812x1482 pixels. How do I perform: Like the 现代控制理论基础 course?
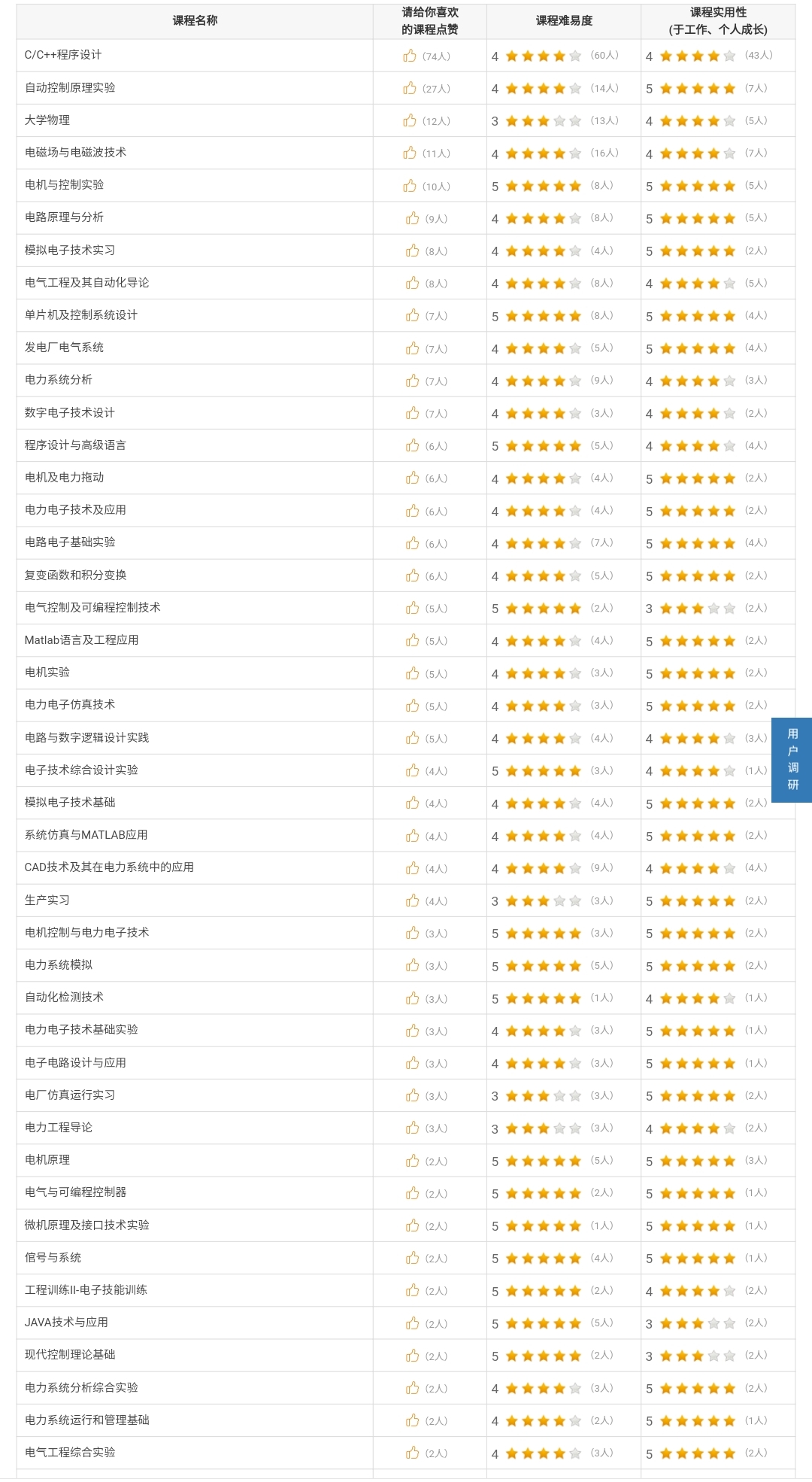(412, 1356)
